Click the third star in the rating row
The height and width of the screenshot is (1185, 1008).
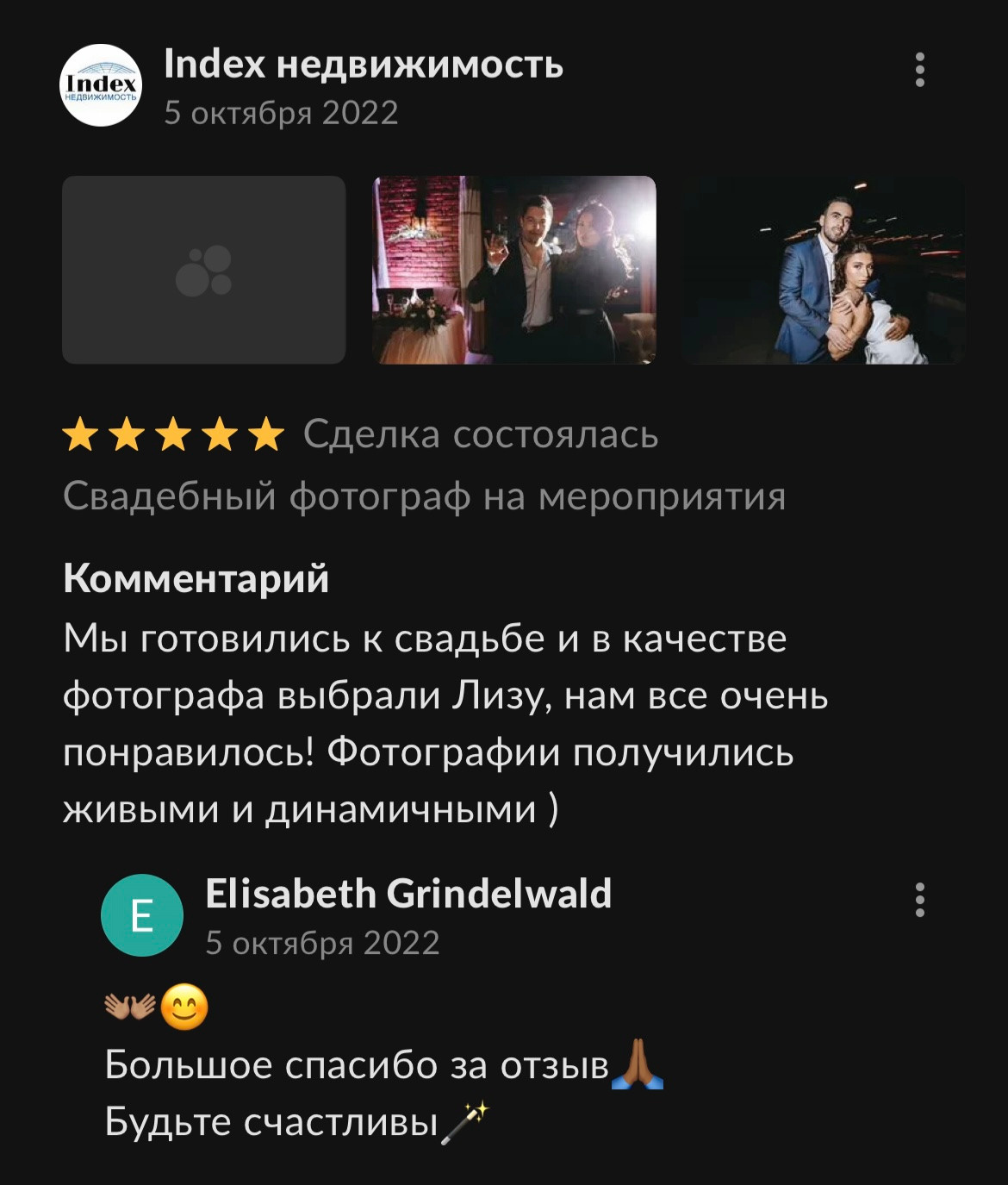172,435
